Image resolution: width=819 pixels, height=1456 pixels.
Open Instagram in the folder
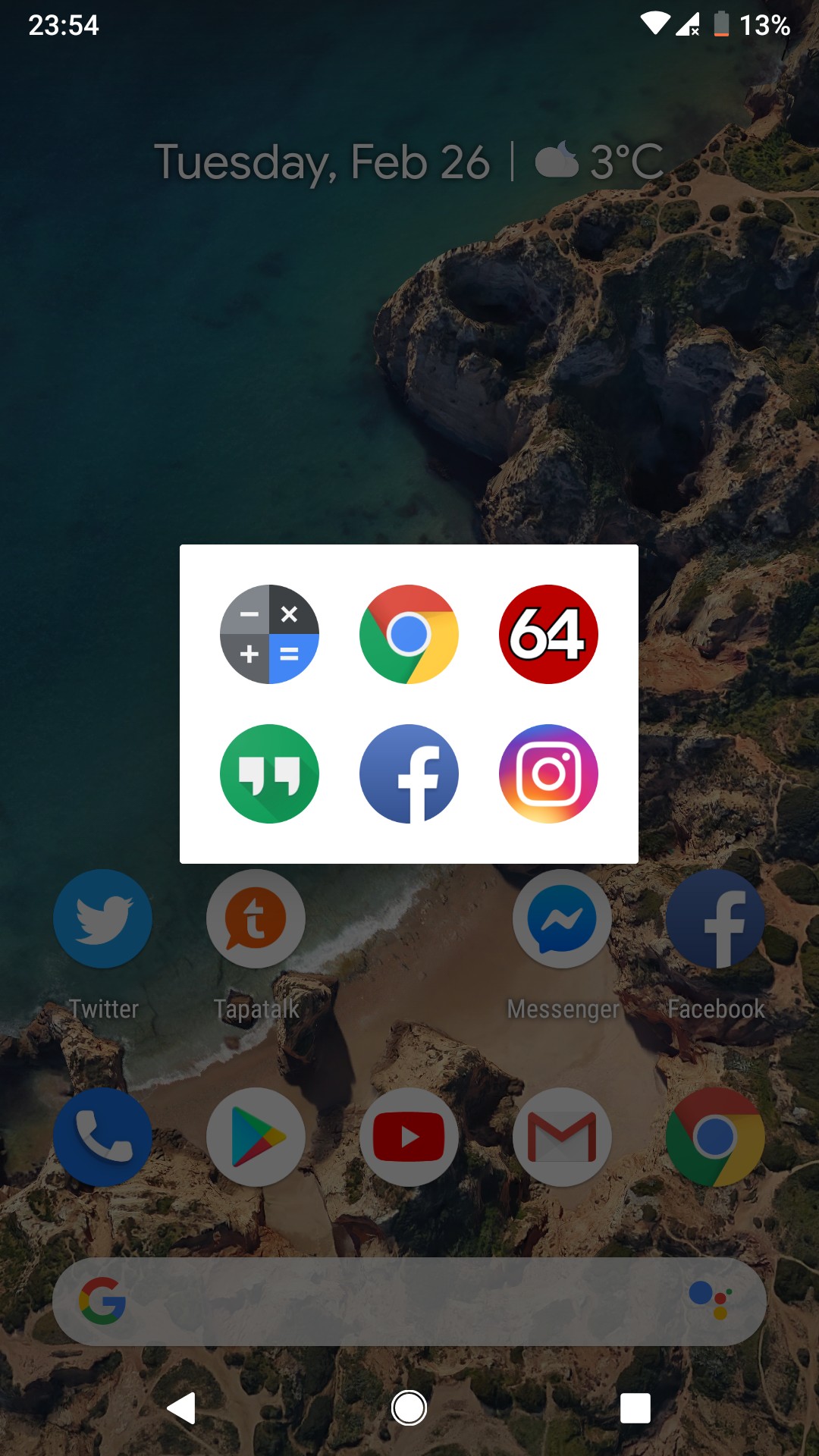[548, 773]
